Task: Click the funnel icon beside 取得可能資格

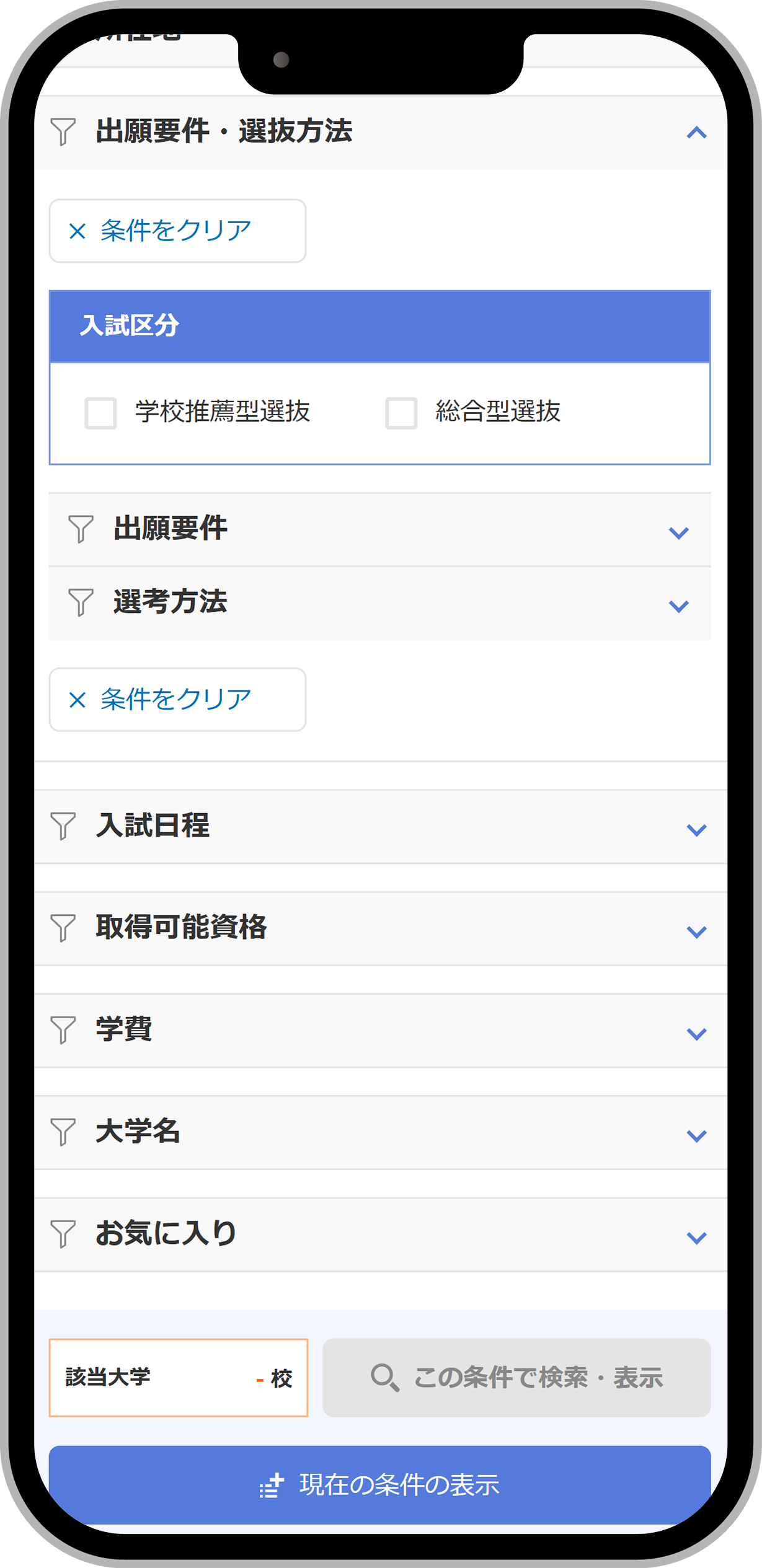Action: coord(64,928)
